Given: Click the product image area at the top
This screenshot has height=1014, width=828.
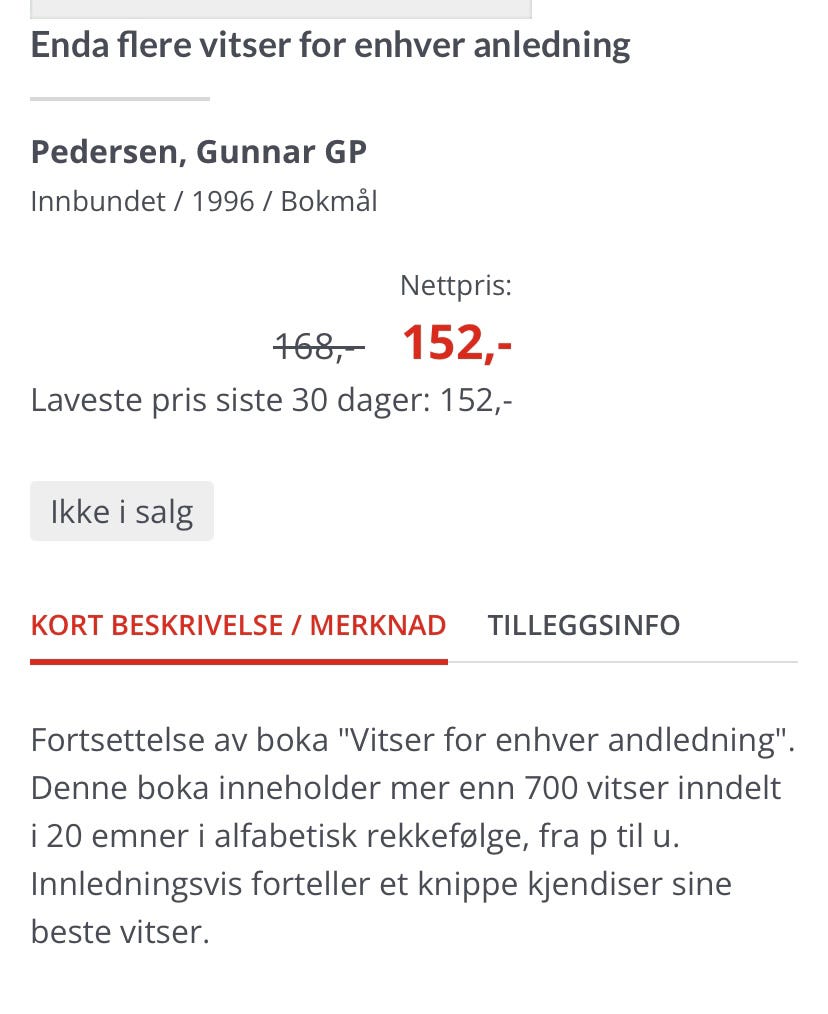Looking at the screenshot, I should tap(281, 8).
